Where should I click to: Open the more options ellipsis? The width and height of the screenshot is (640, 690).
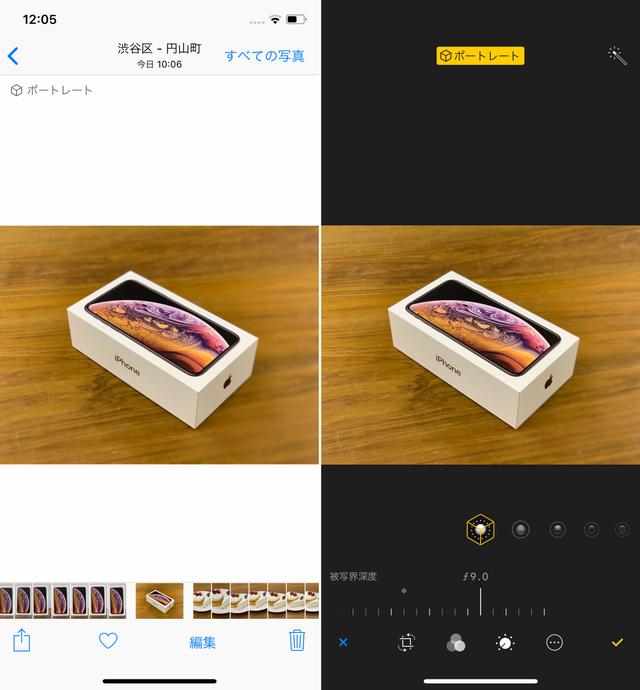click(555, 643)
